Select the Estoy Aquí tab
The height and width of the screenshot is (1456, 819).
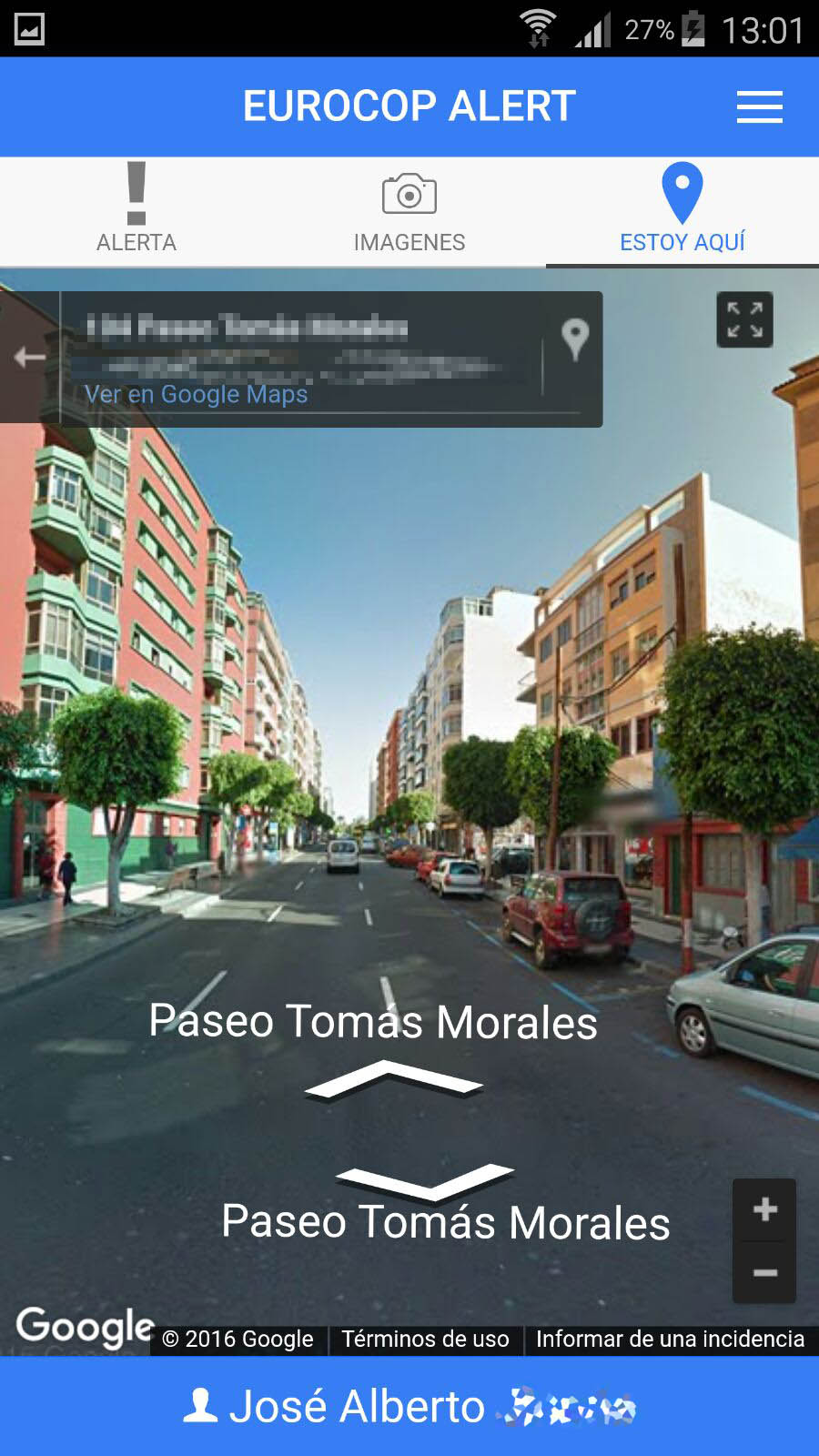[x=682, y=209]
